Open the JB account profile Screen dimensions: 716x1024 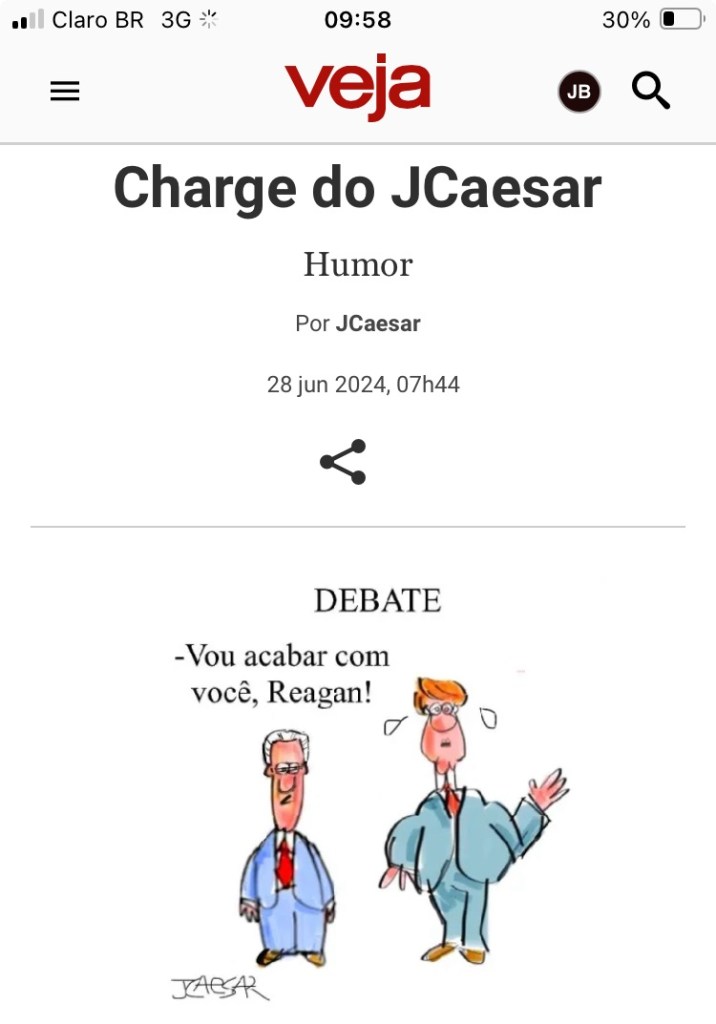(x=579, y=92)
